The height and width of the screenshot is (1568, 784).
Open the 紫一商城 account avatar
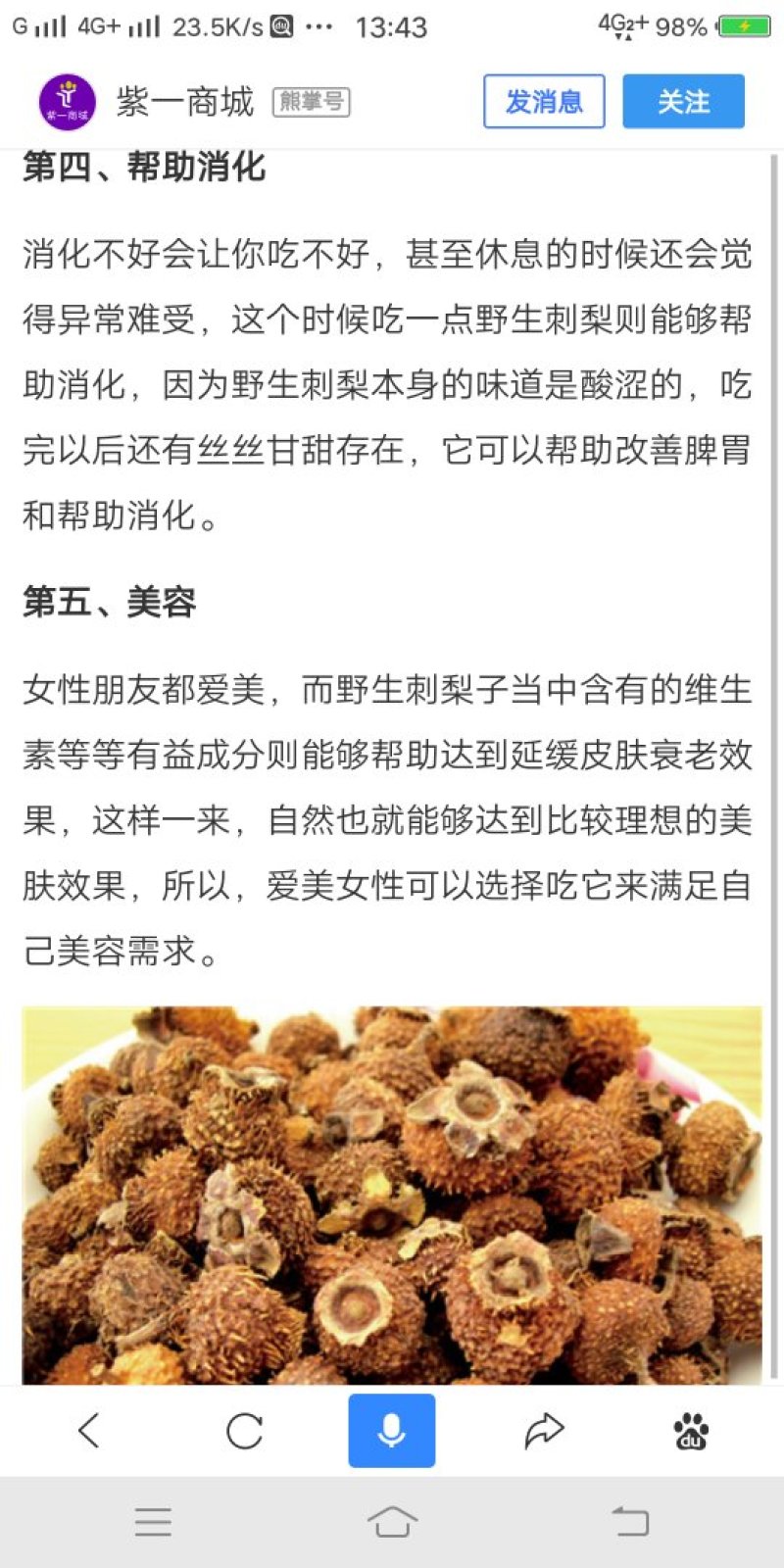pos(67,102)
